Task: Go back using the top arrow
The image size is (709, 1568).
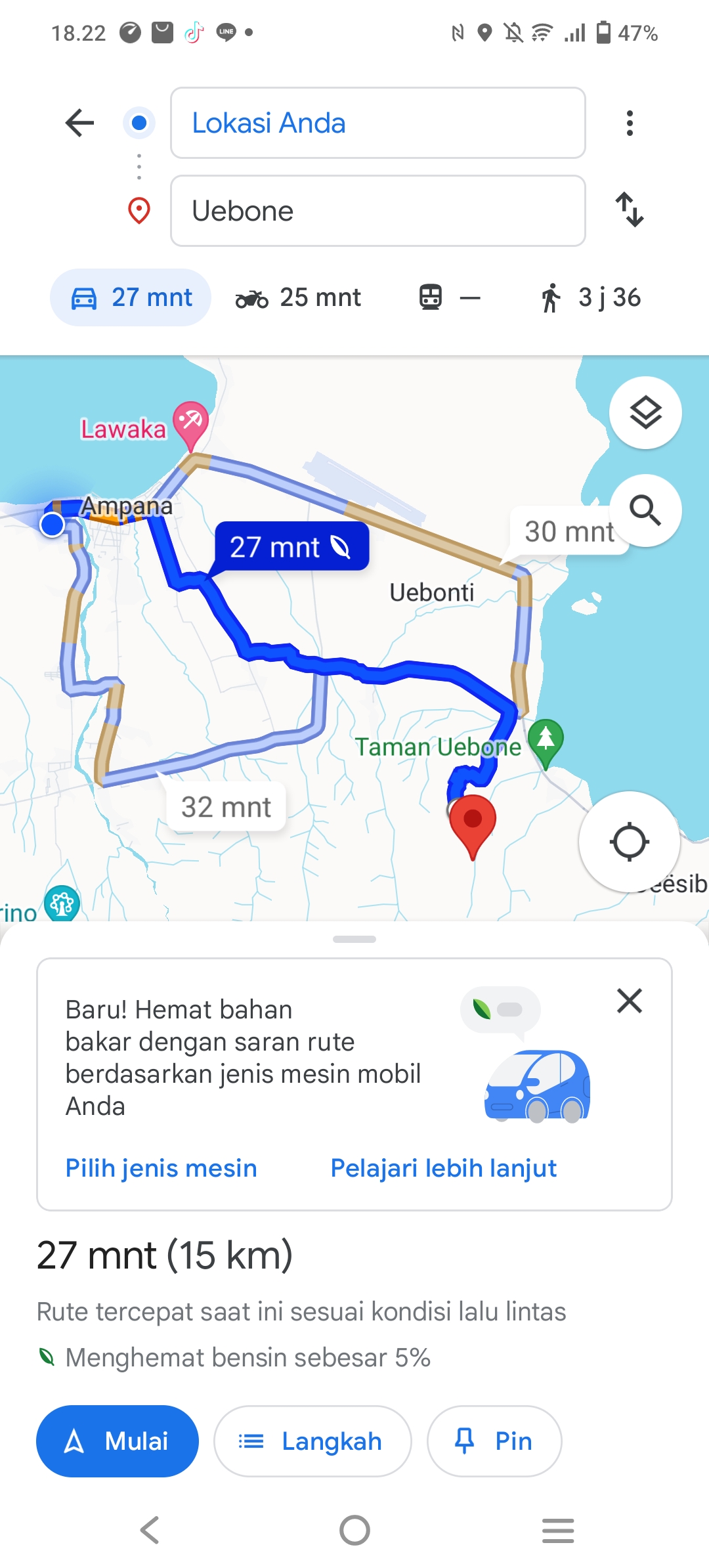Action: (x=79, y=123)
